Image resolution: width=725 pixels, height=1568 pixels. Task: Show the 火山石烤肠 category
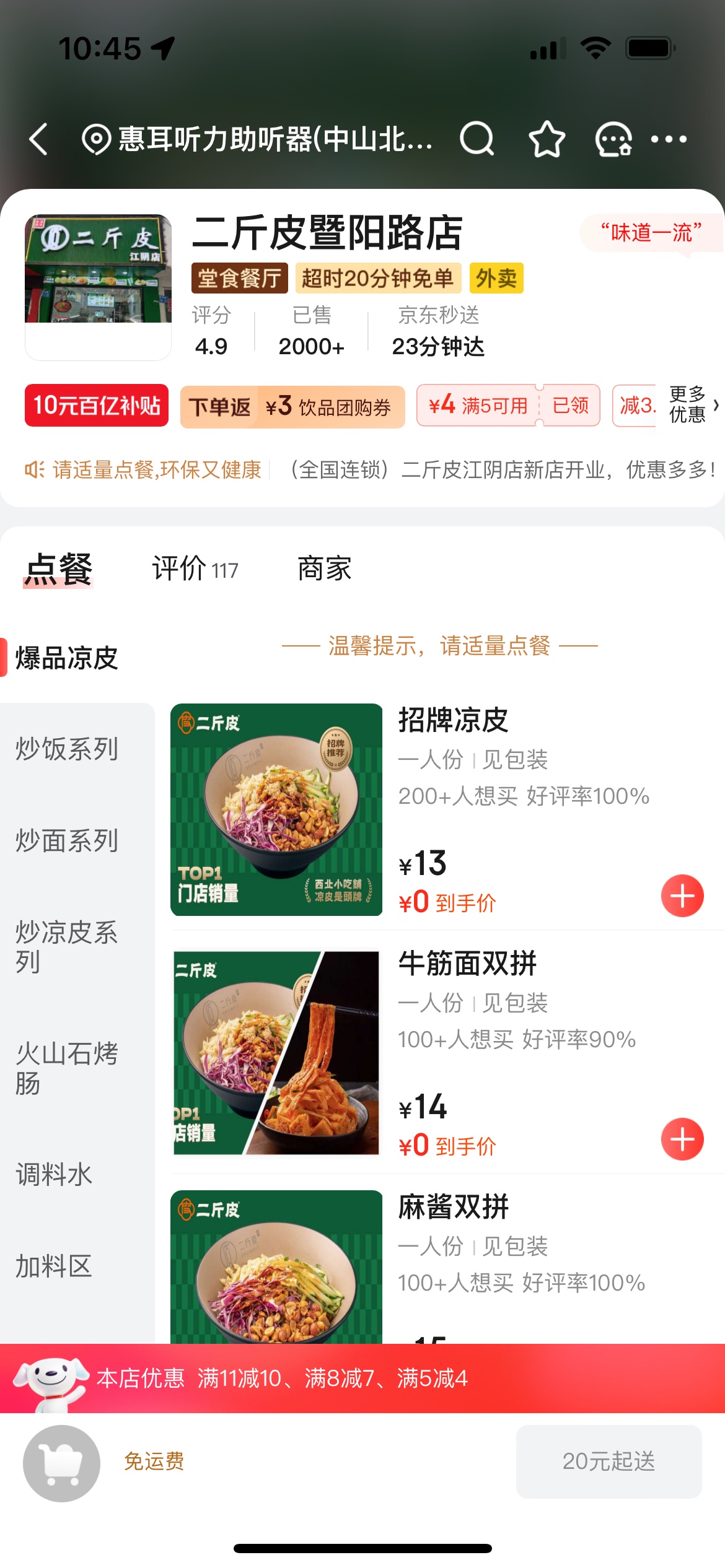67,1068
